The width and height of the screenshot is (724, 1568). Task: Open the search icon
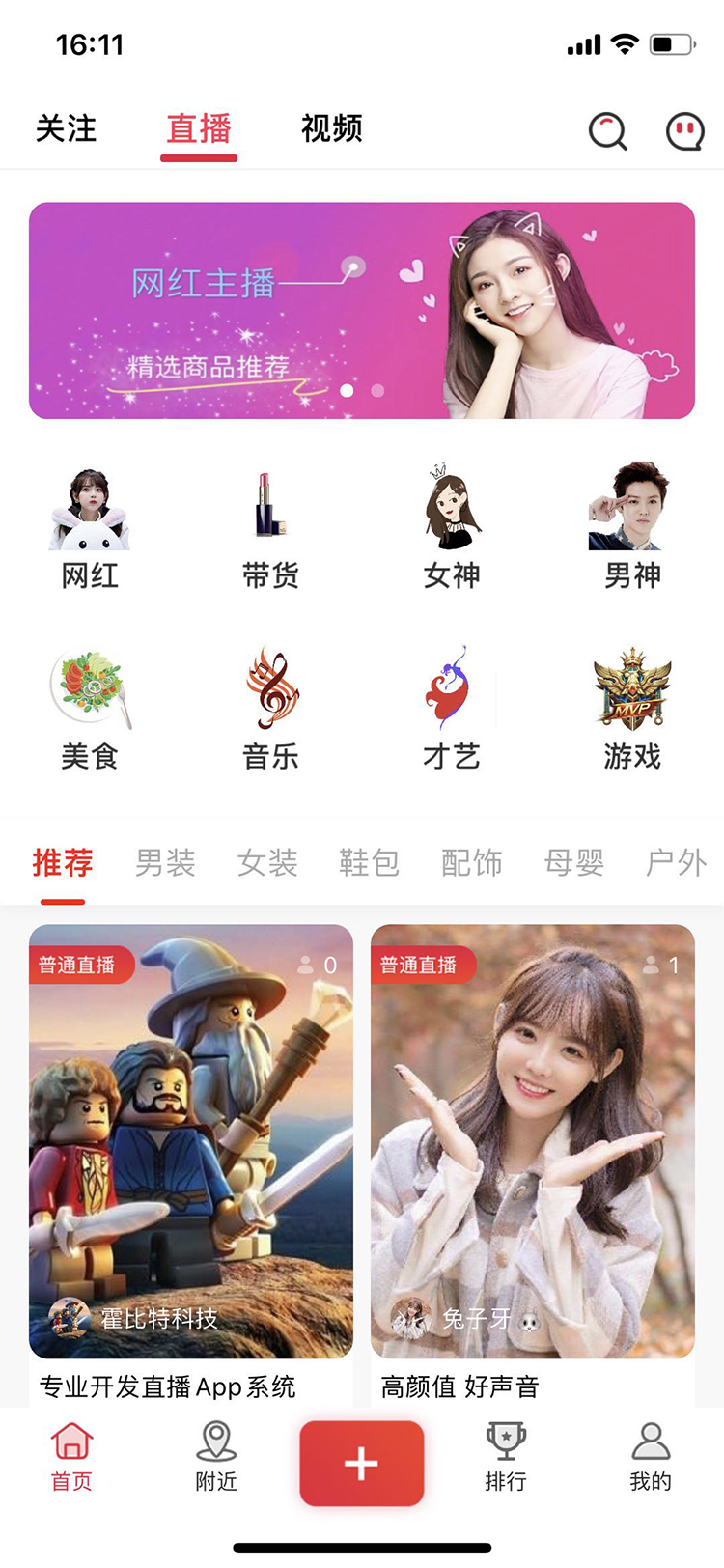(607, 131)
